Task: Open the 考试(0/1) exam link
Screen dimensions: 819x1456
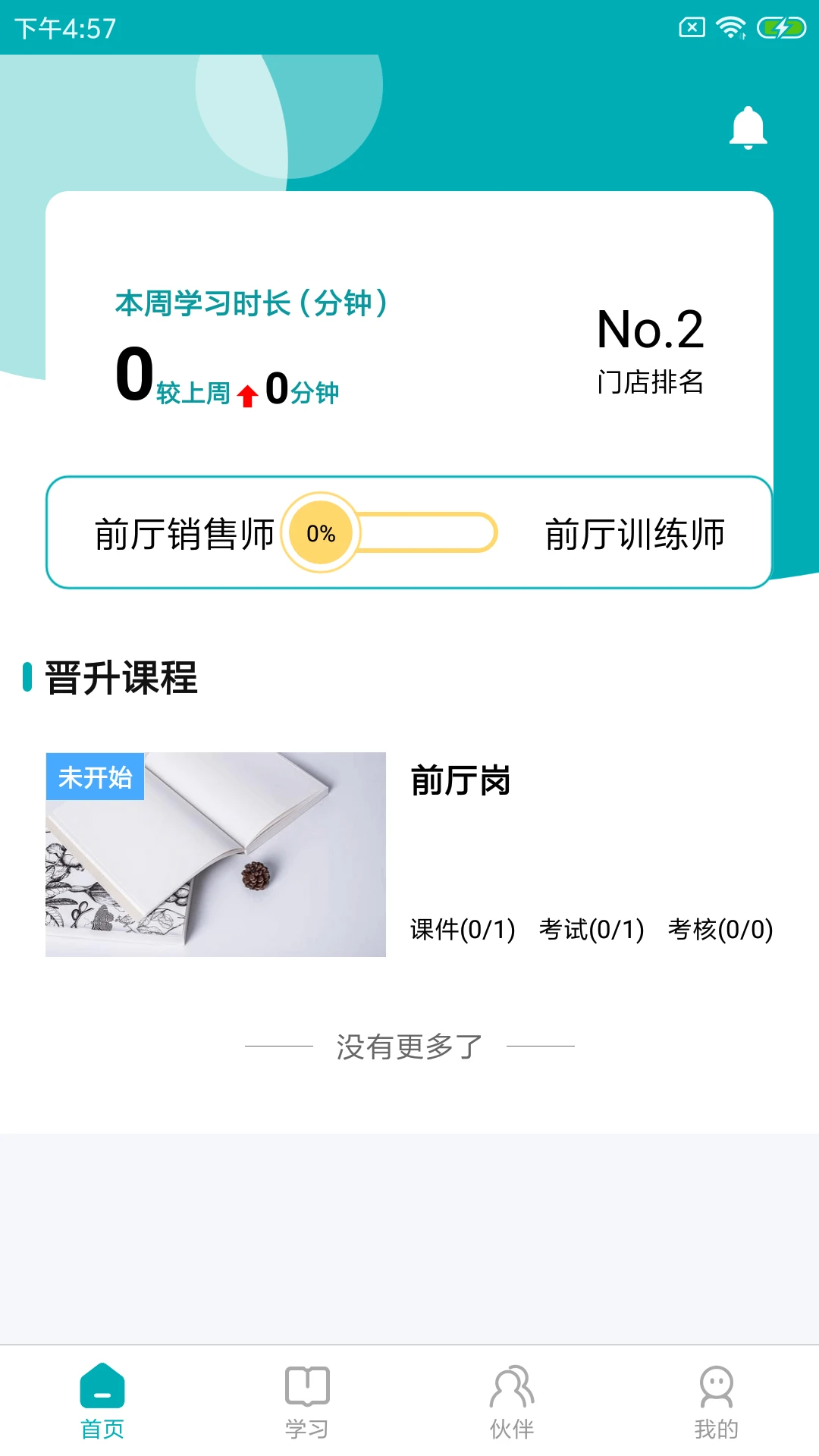Action: pyautogui.click(x=591, y=929)
